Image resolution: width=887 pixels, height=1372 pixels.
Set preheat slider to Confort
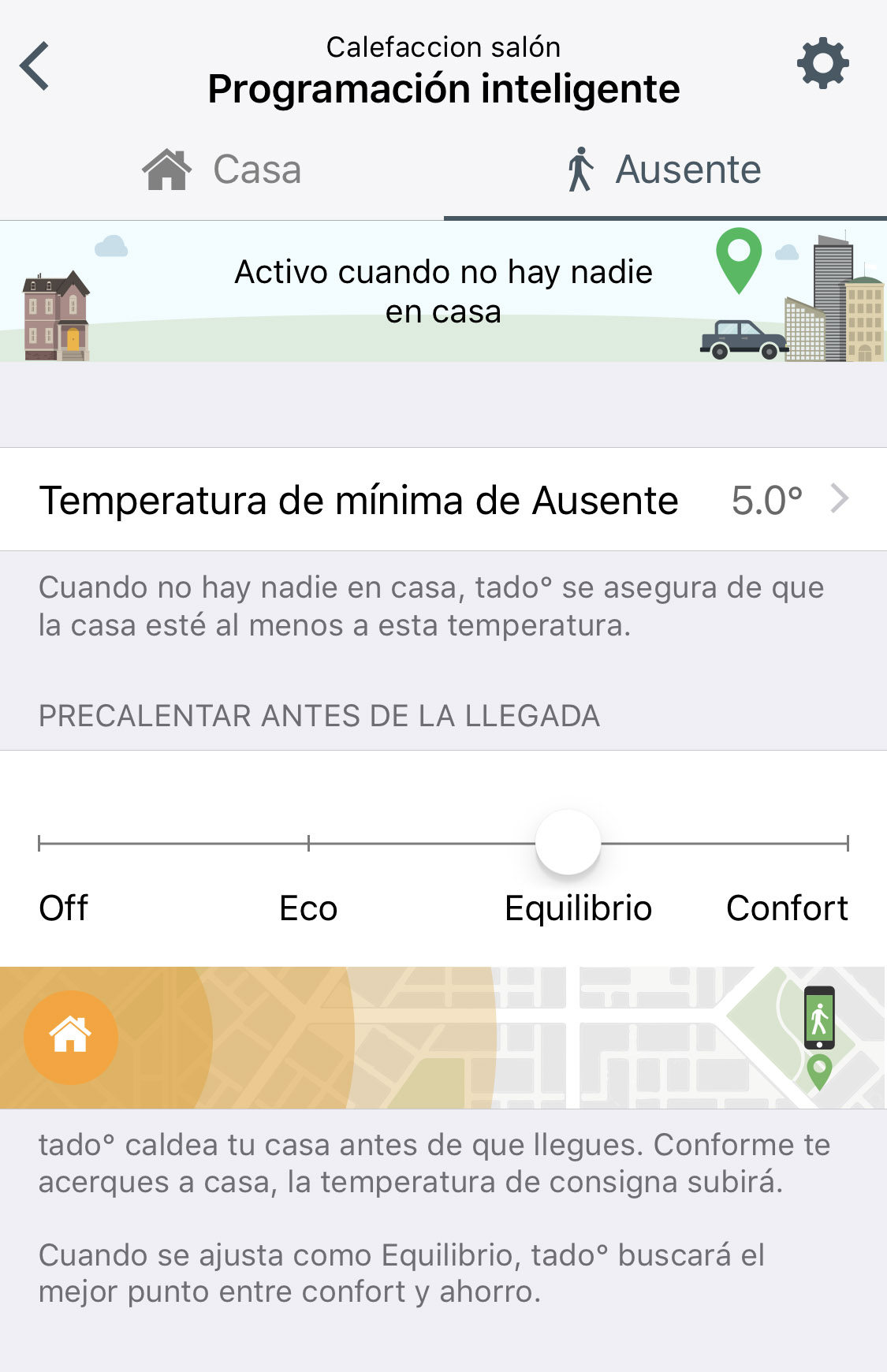(847, 844)
